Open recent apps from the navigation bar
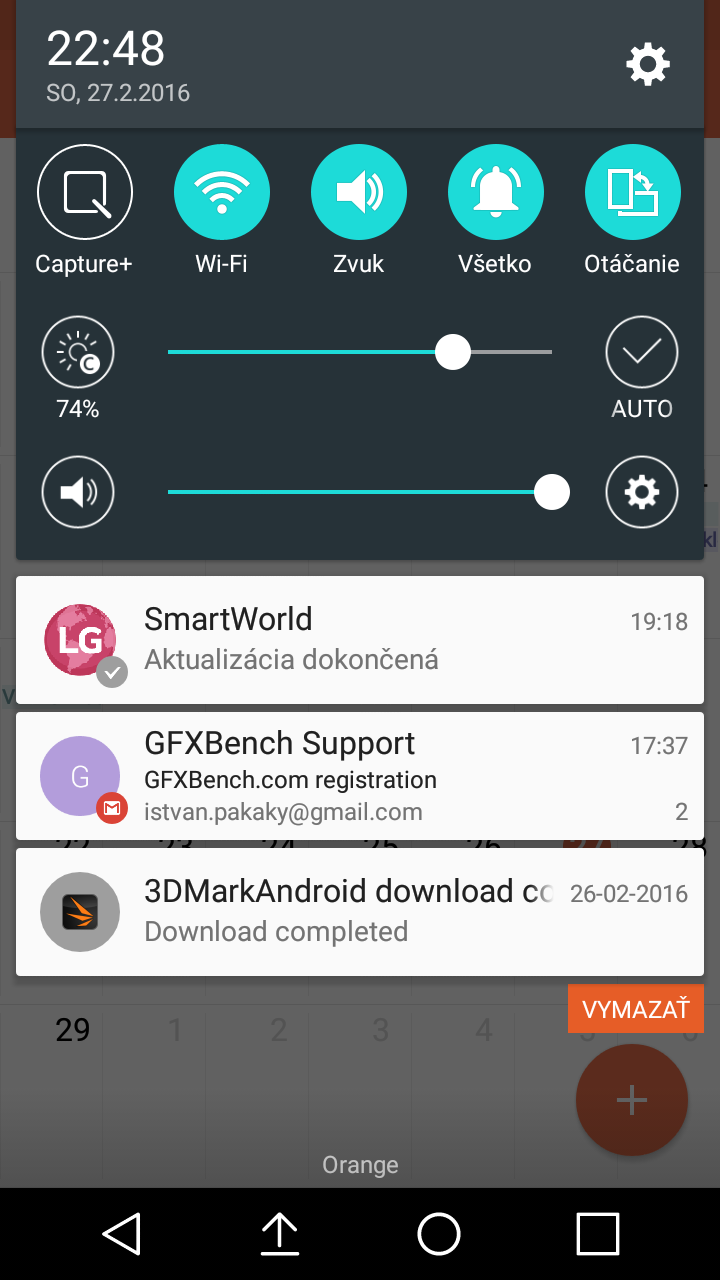720x1280 pixels. click(x=598, y=1234)
